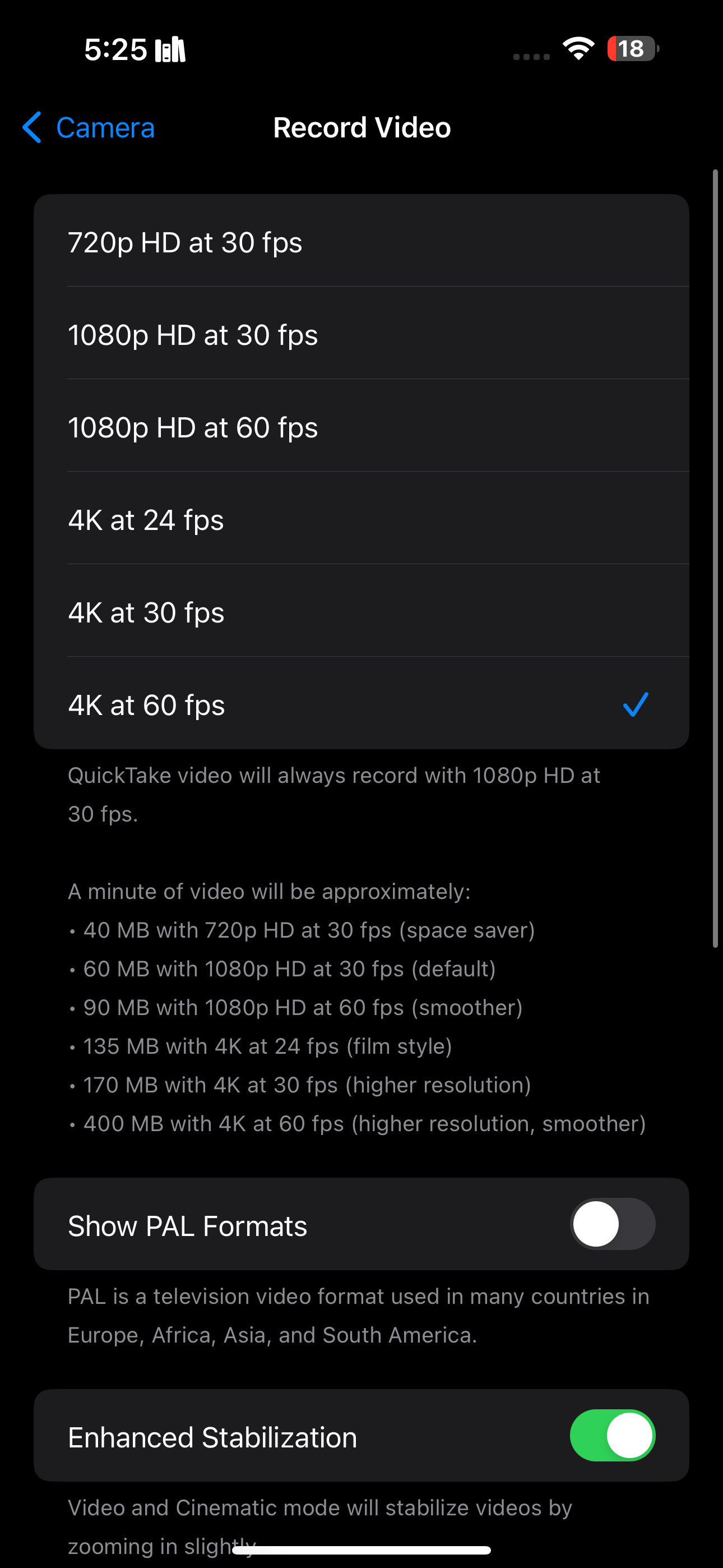Tap the 4K at 60 fps option
The image size is (723, 1568).
tap(361, 705)
